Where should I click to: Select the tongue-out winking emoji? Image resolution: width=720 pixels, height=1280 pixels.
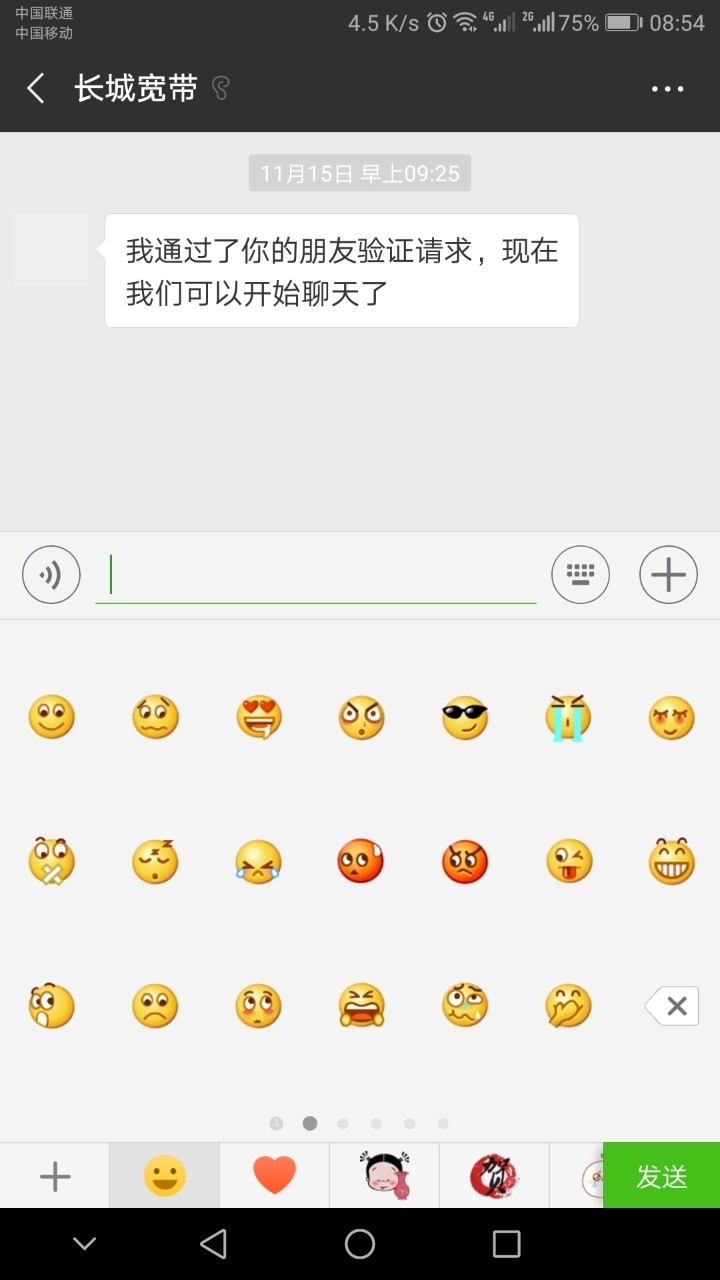568,861
